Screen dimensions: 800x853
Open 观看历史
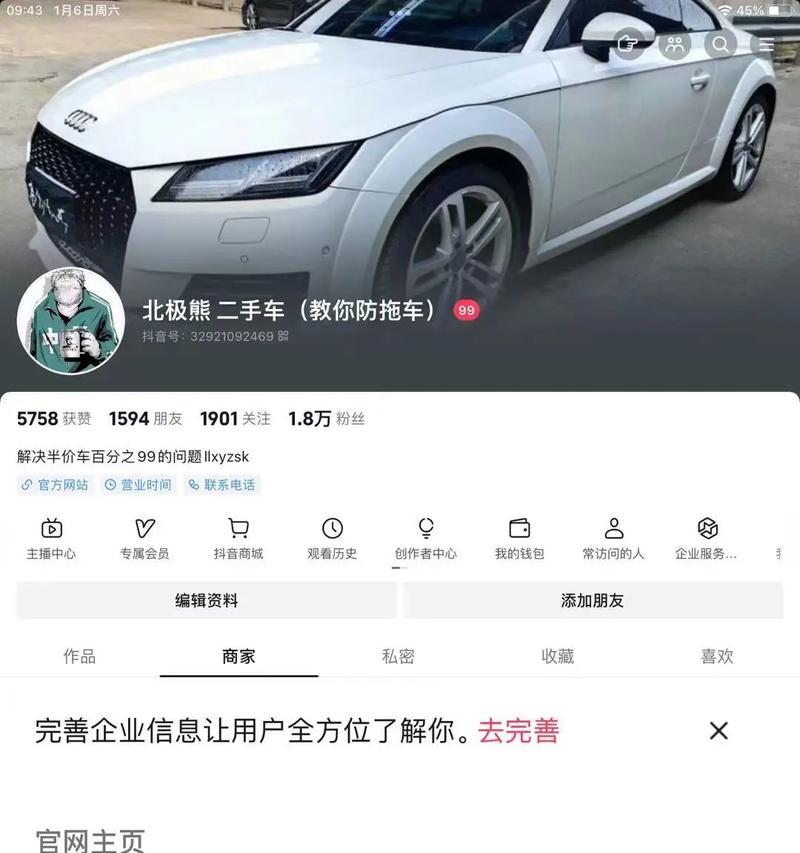(332, 539)
